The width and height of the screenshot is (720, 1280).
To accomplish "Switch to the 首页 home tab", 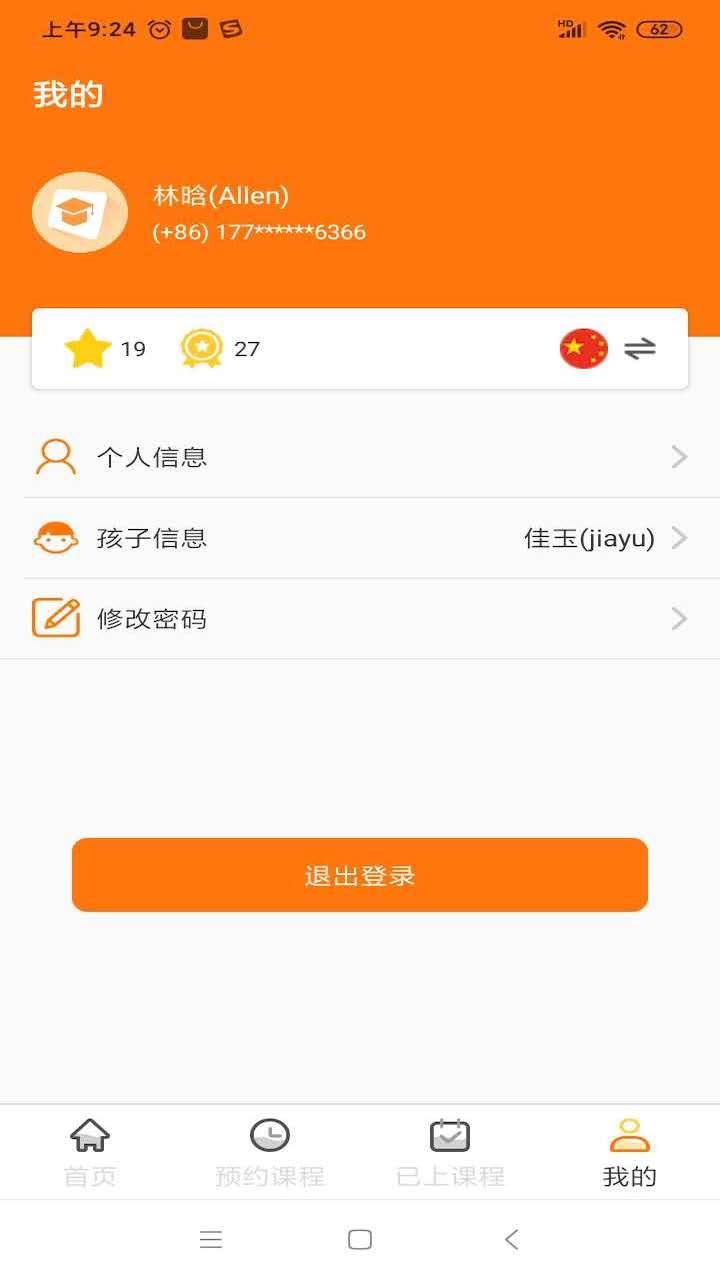I will (x=90, y=1153).
